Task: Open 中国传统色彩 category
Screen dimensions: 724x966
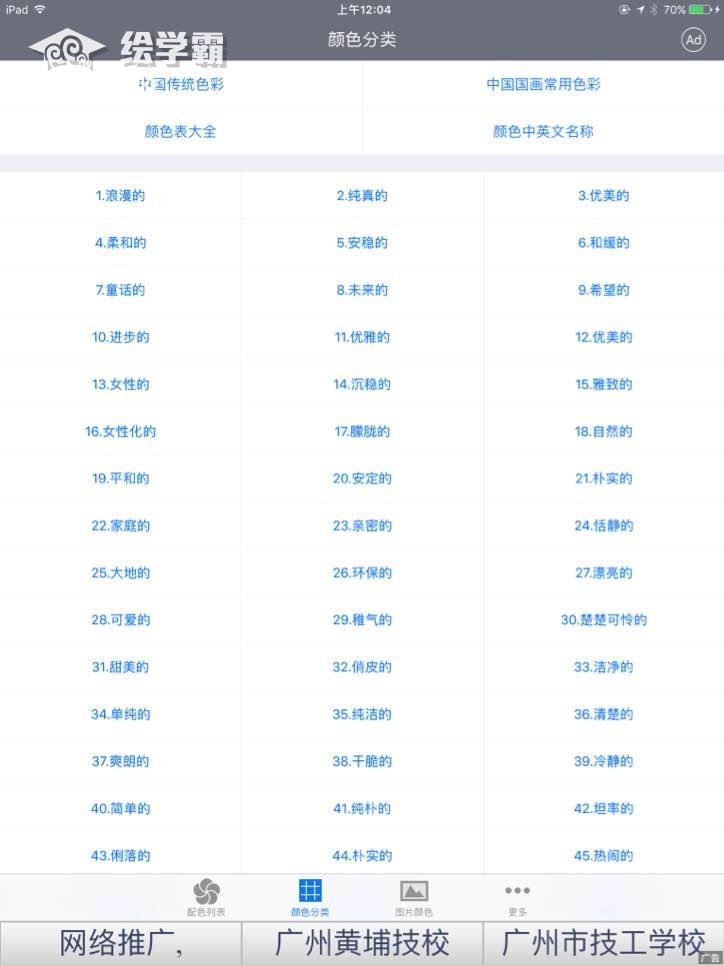Action: pyautogui.click(x=181, y=84)
